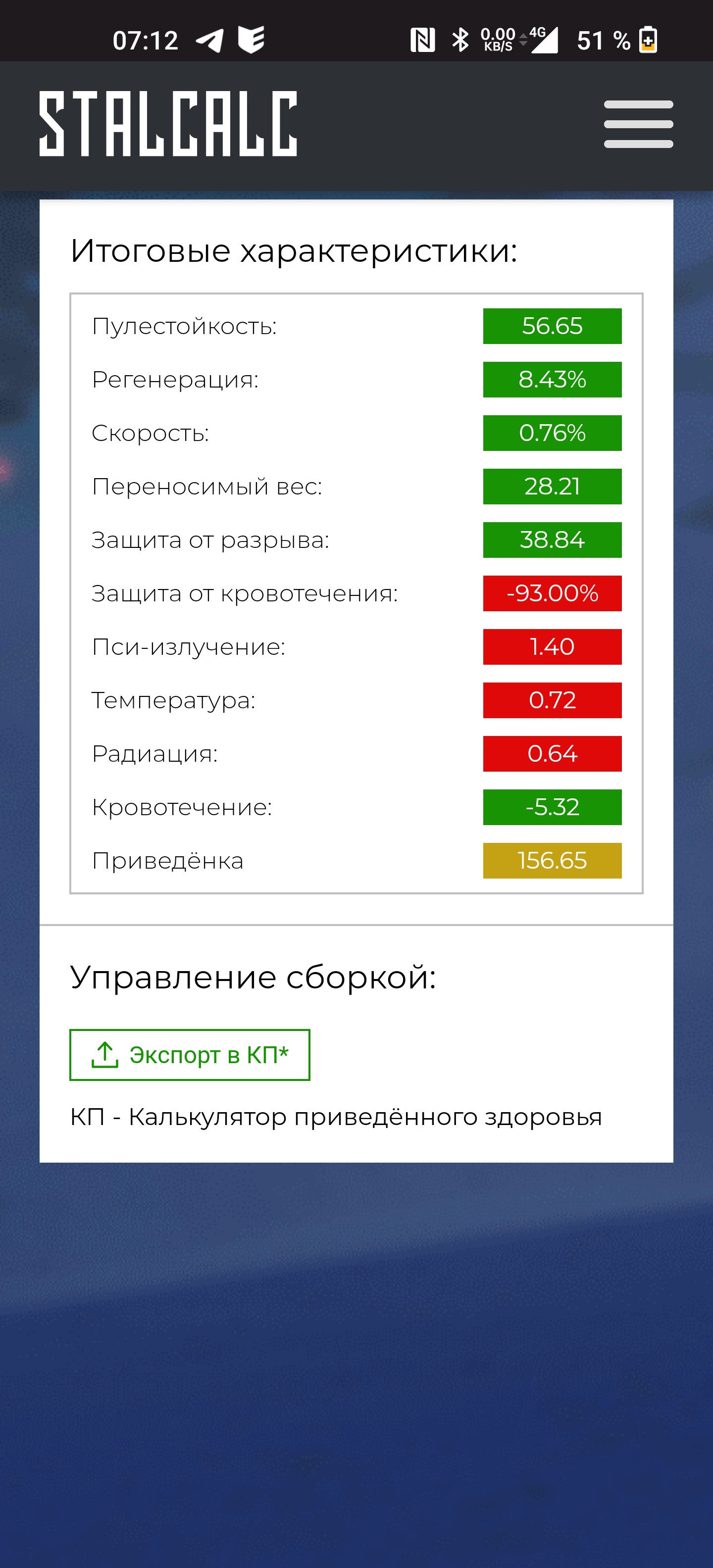Open the hamburger menu

tap(638, 124)
